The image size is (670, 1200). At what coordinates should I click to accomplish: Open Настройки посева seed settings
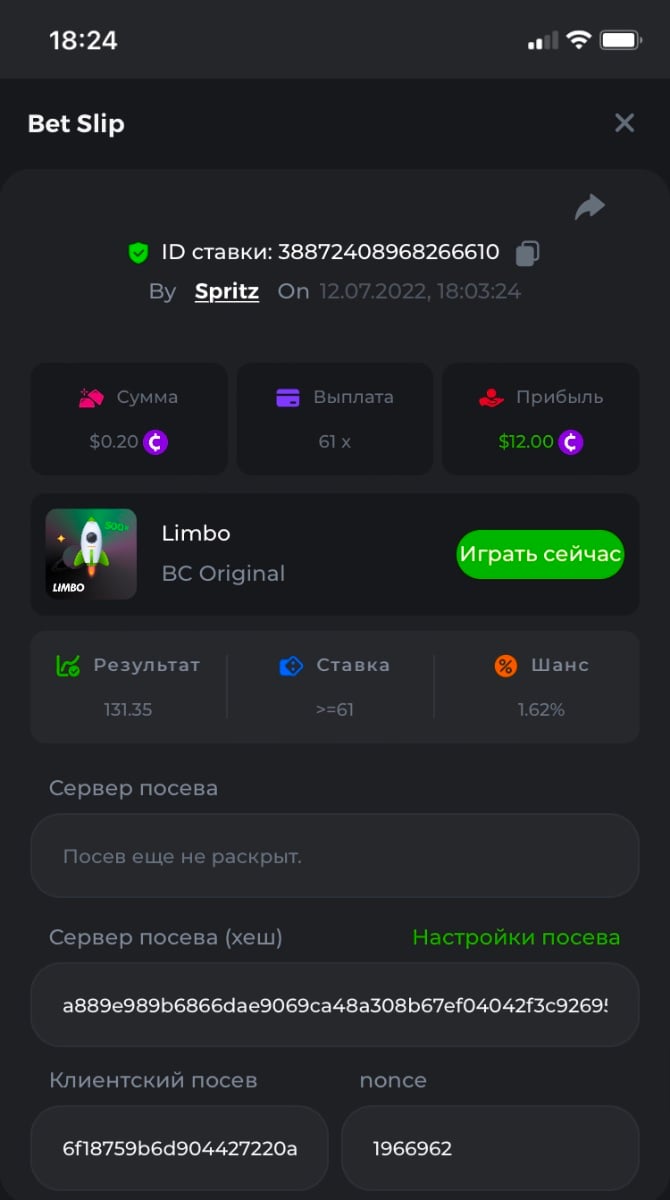click(x=516, y=937)
